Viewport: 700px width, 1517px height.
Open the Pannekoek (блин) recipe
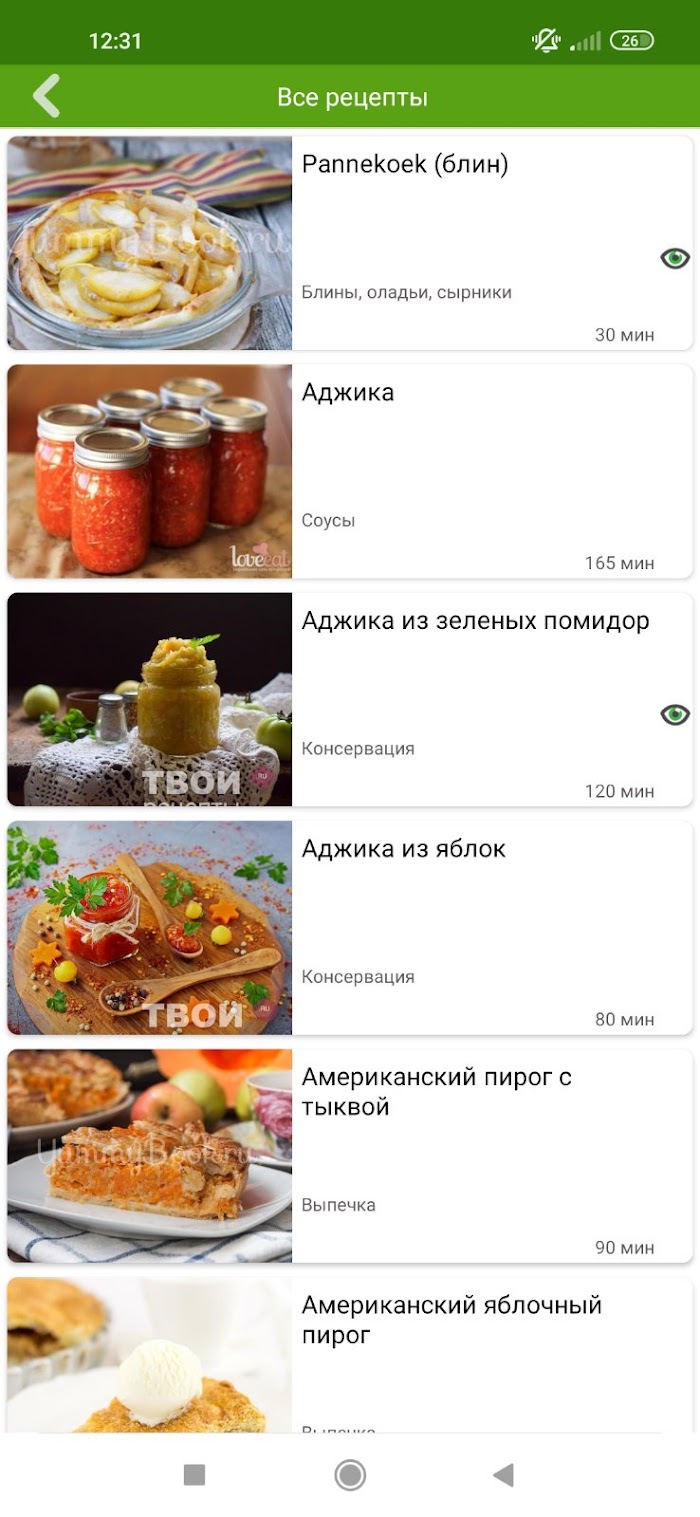350,243
